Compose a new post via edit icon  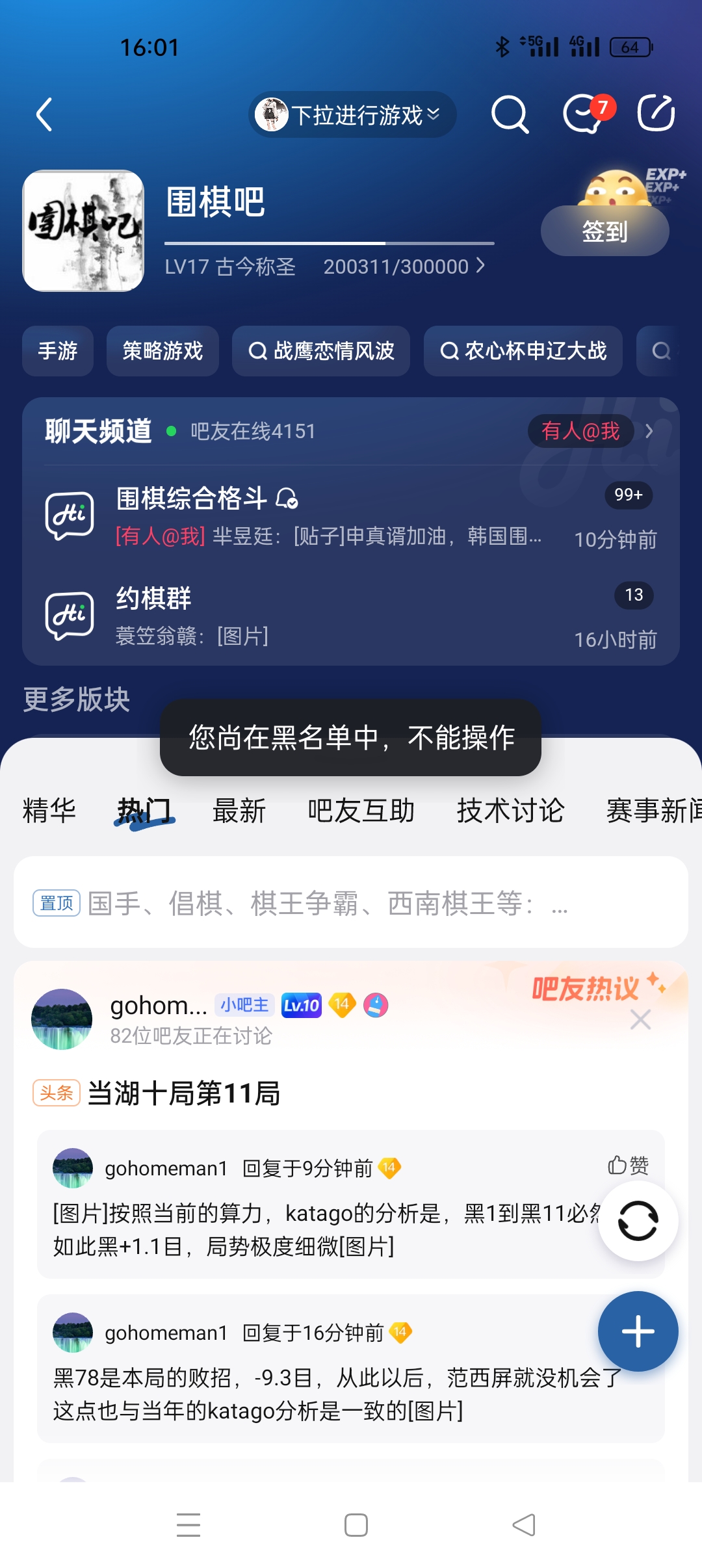point(655,114)
